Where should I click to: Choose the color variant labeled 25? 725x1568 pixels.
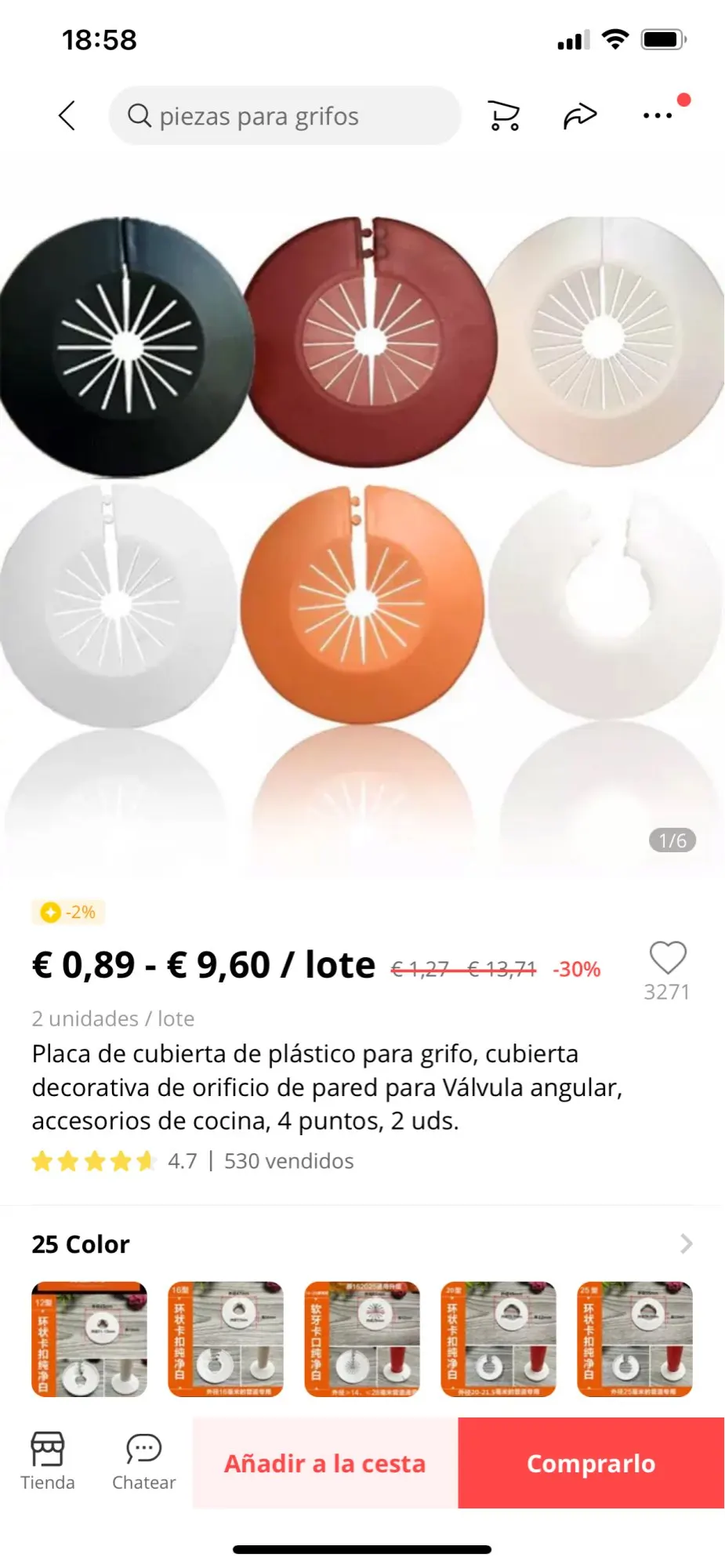point(635,1339)
